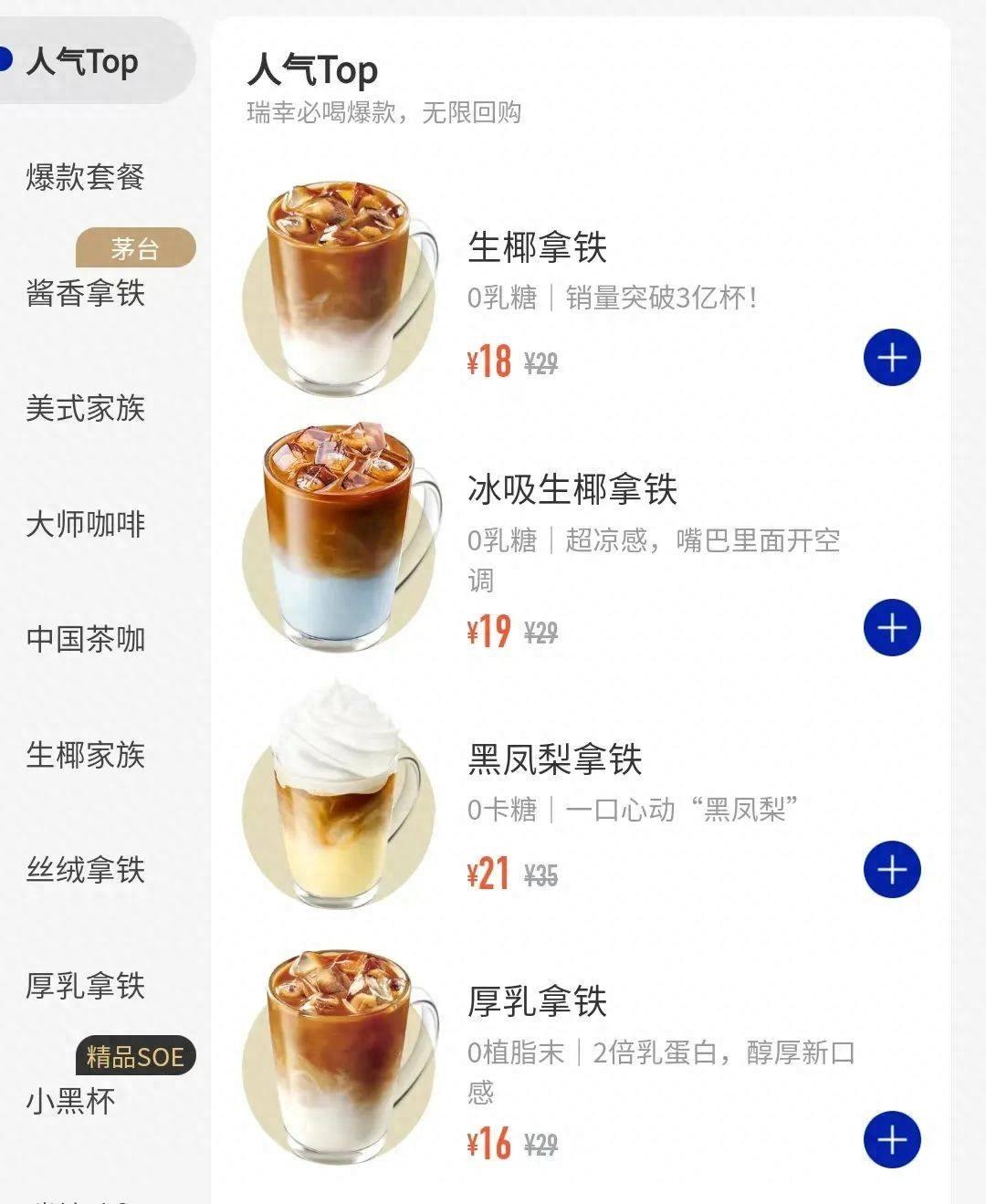Add 冰吸生椰拿铁 to the cart
Screen dimensions: 986x1204
[x=892, y=627]
